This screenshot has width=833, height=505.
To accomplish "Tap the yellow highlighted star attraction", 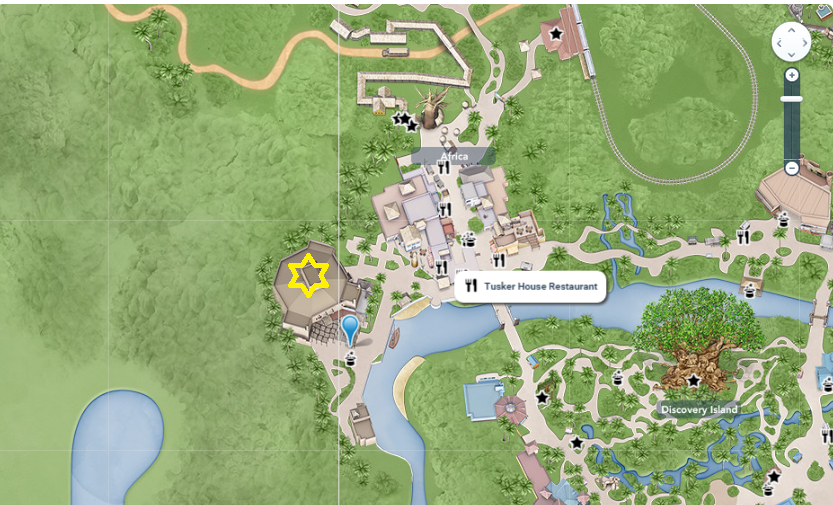I will 308,275.
